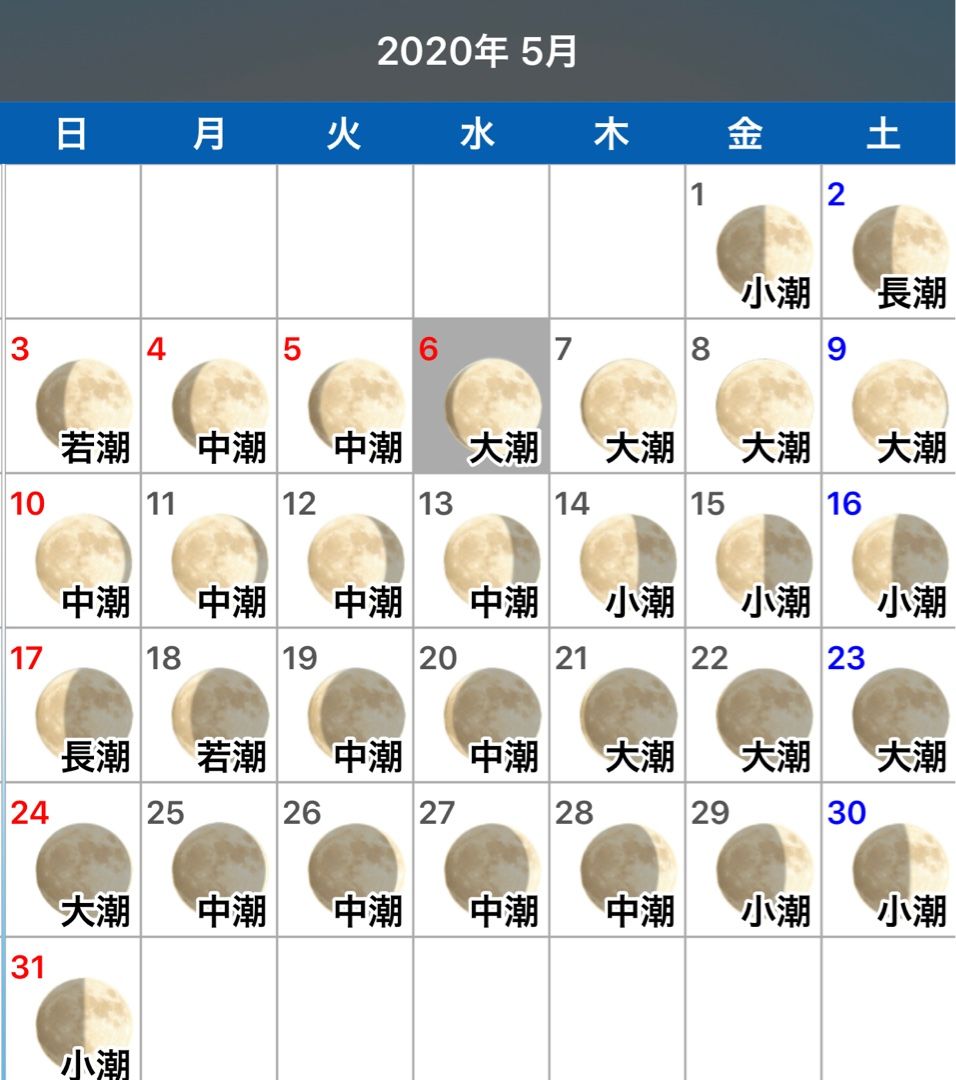
Task: Pick May 29 小潮 cell
Action: pos(753,861)
